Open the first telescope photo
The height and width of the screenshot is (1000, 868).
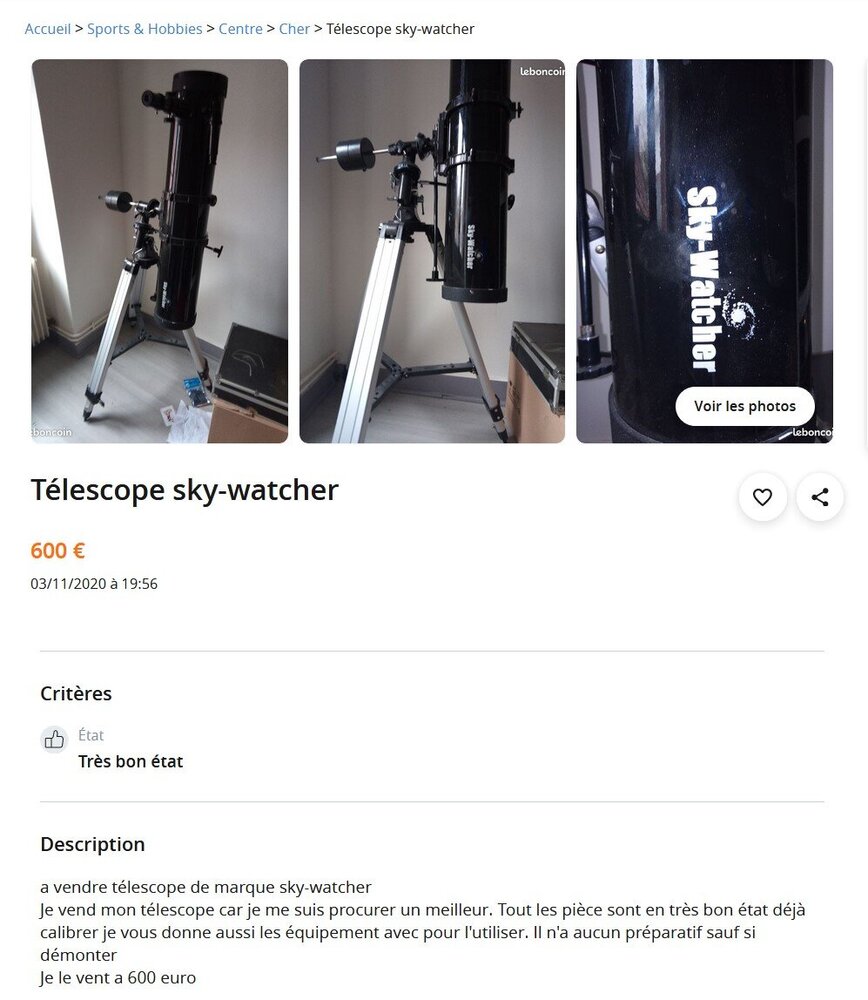[x=160, y=250]
